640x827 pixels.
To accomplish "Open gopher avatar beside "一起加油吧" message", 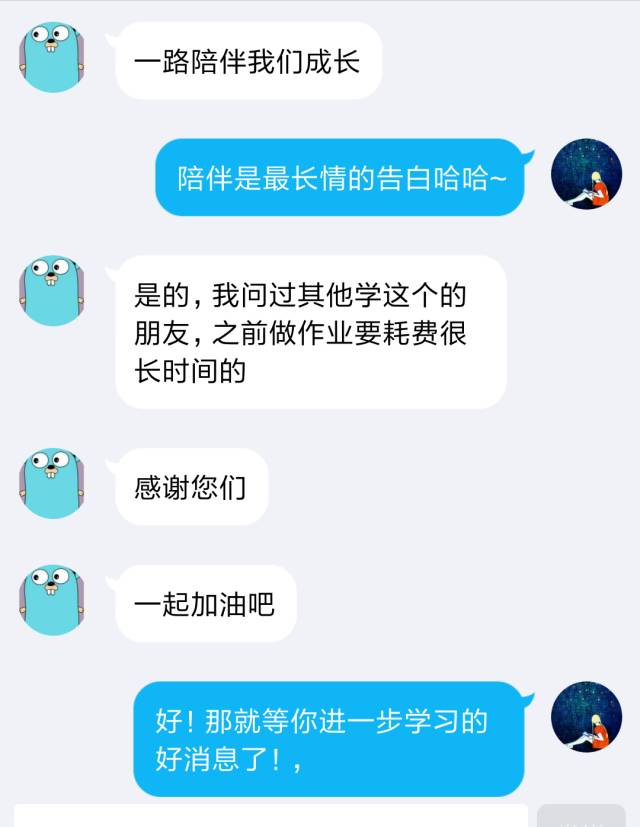I will (x=51, y=600).
